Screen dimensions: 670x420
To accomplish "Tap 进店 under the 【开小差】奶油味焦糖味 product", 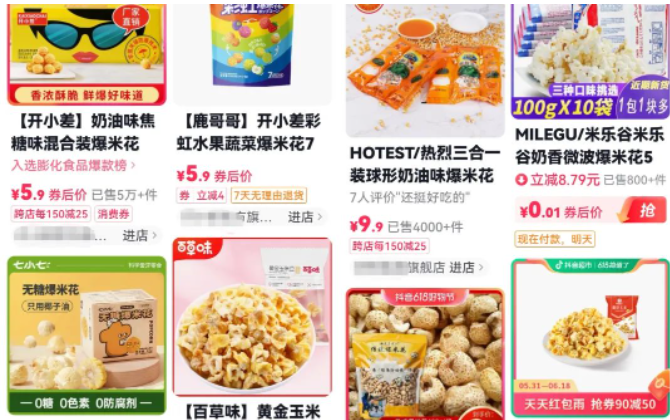I will tap(140, 236).
